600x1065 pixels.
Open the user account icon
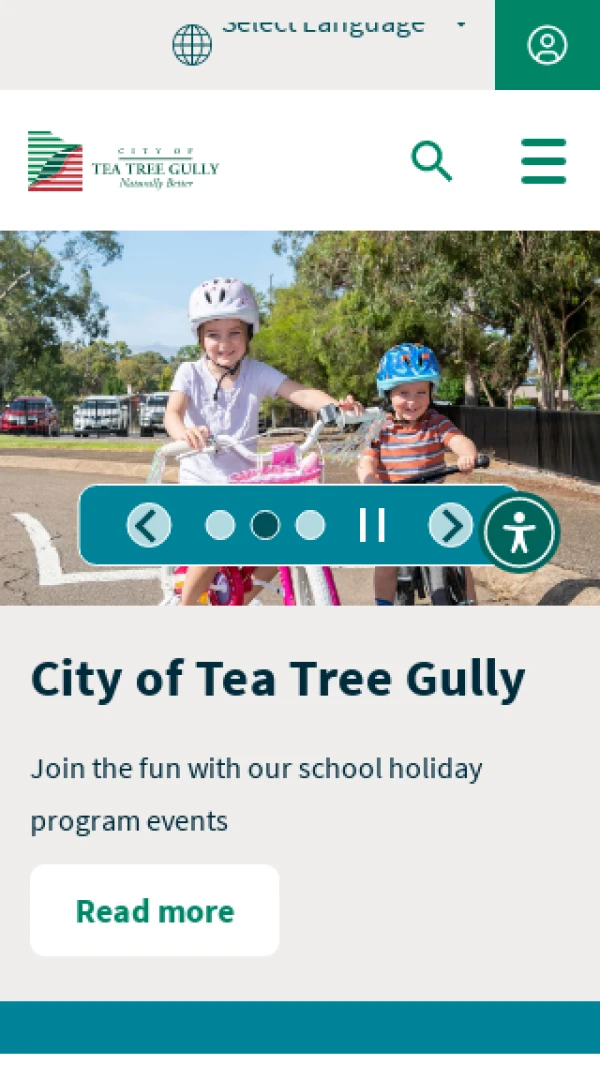click(547, 45)
